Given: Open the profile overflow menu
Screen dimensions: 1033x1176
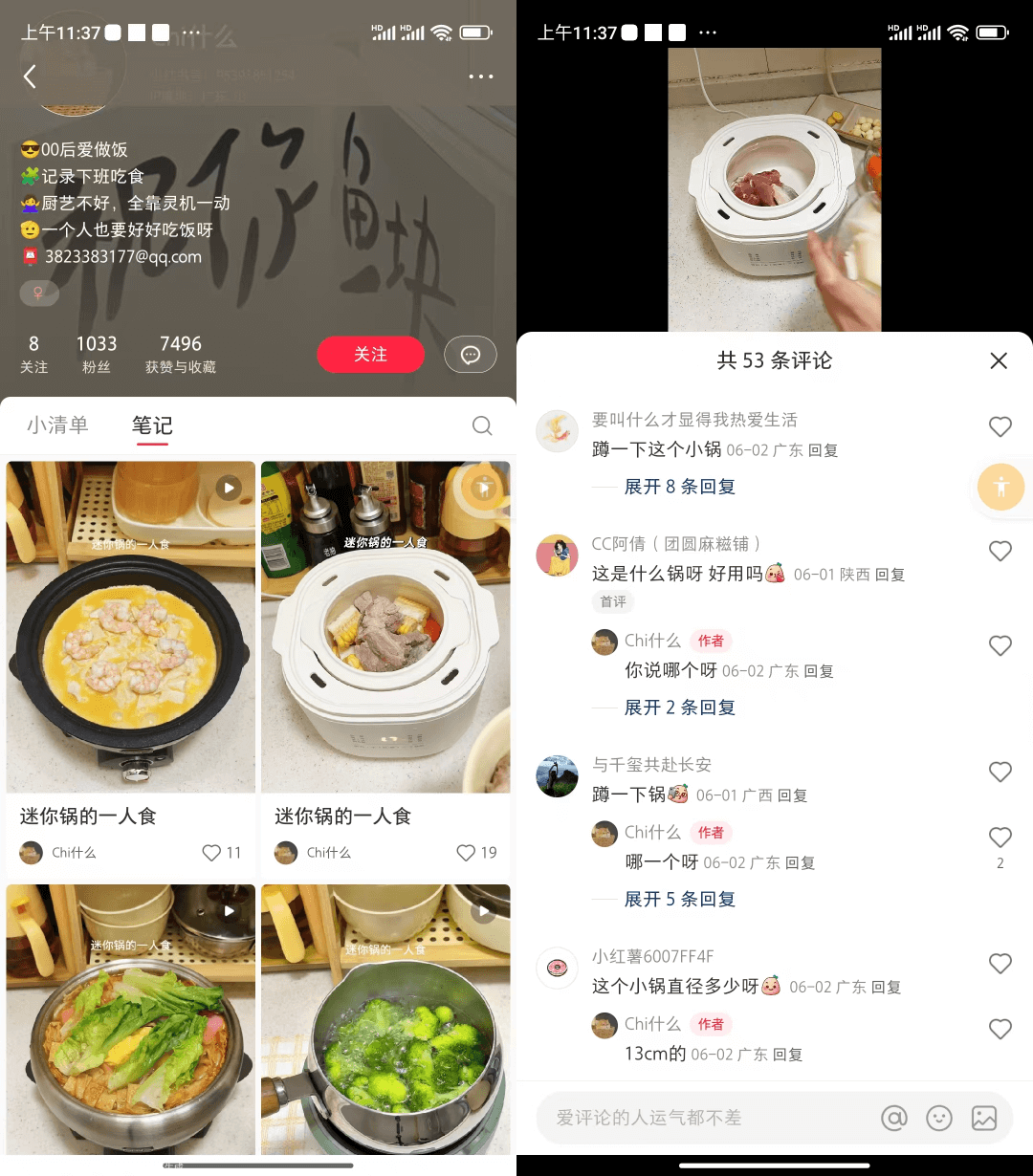Looking at the screenshot, I should point(480,76).
